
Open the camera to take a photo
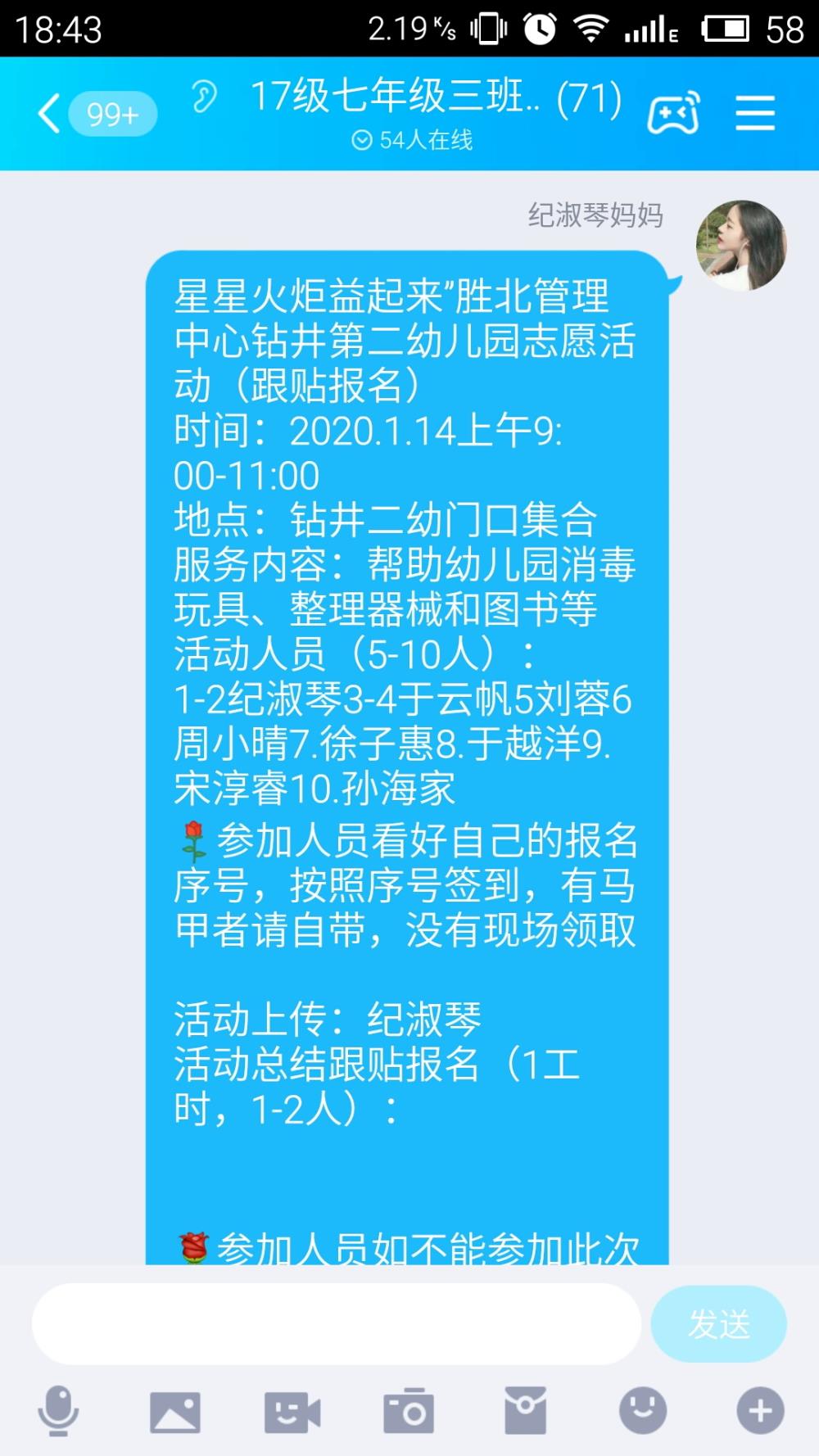[409, 1411]
